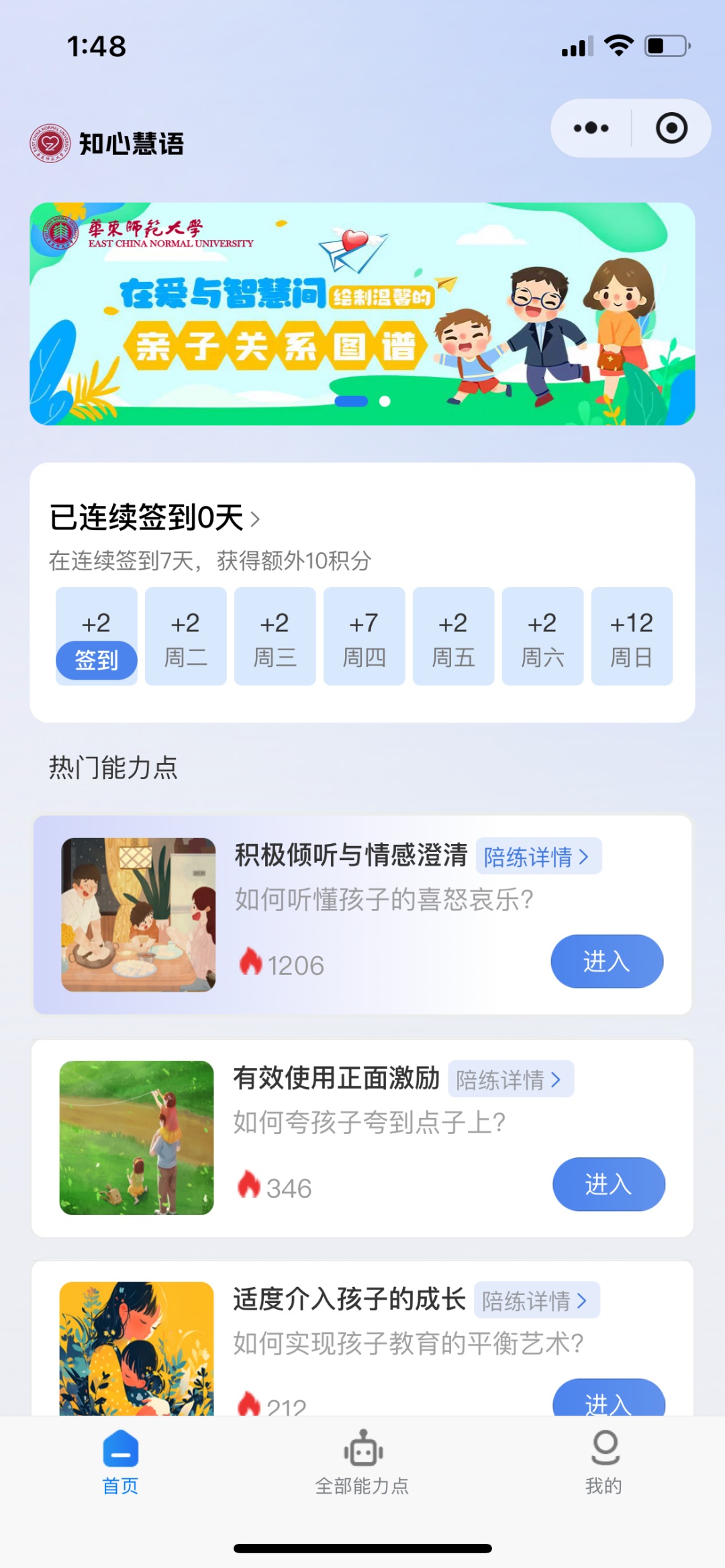Close the mini program with the circle icon
Viewport: 725px width, 1568px height.
coord(671,128)
